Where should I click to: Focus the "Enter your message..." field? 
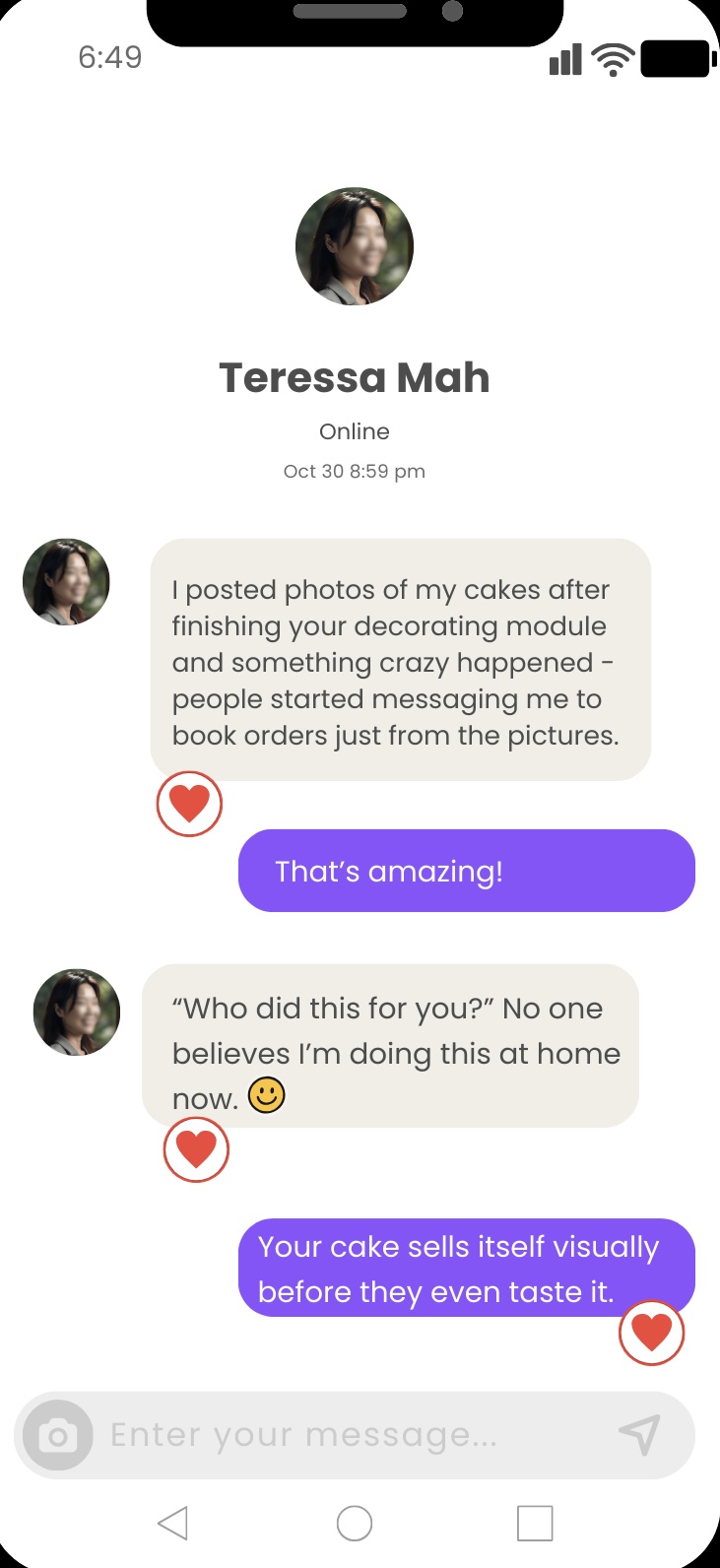click(345, 1435)
